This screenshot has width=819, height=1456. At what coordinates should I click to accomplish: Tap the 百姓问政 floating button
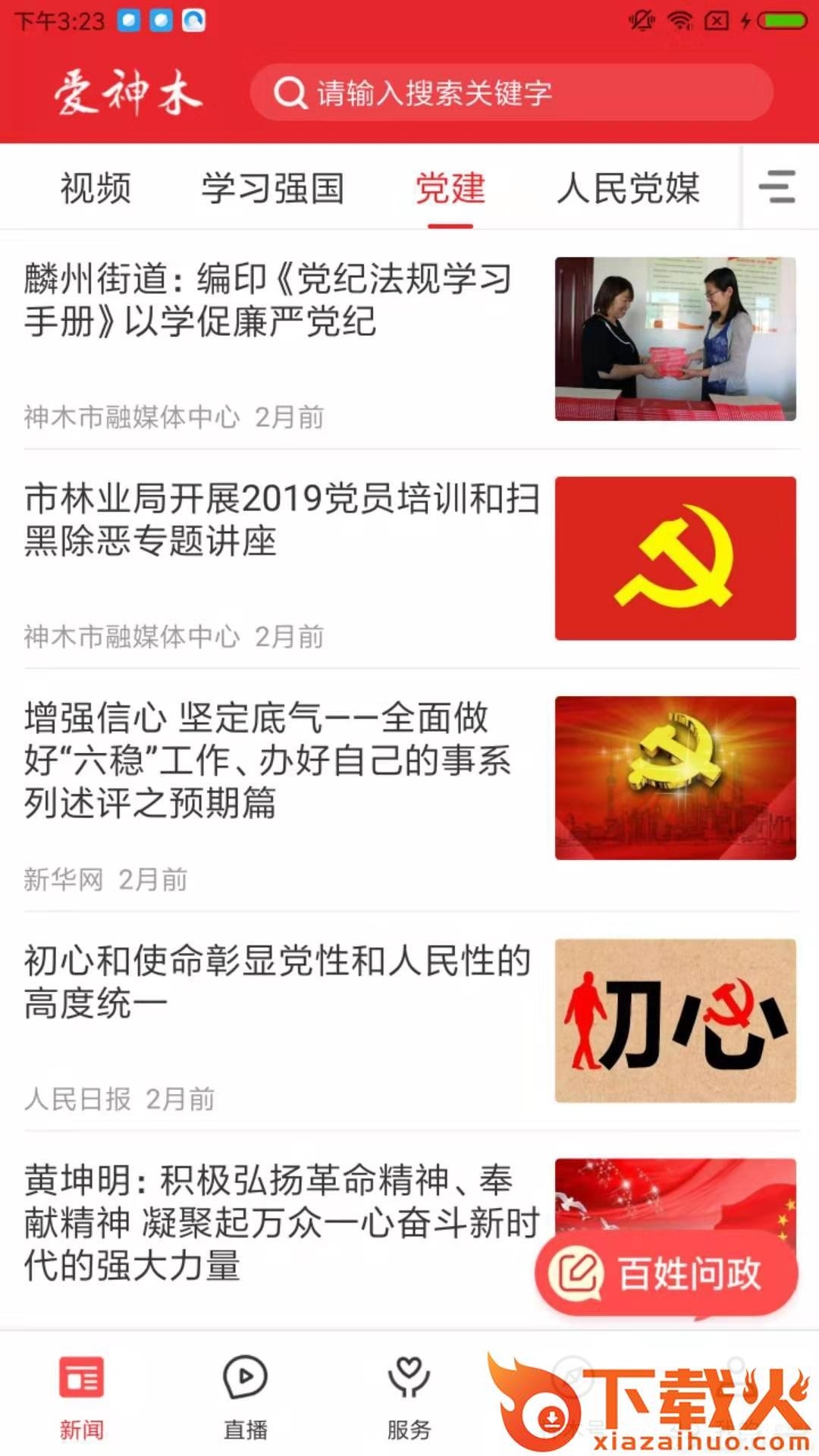point(666,1273)
